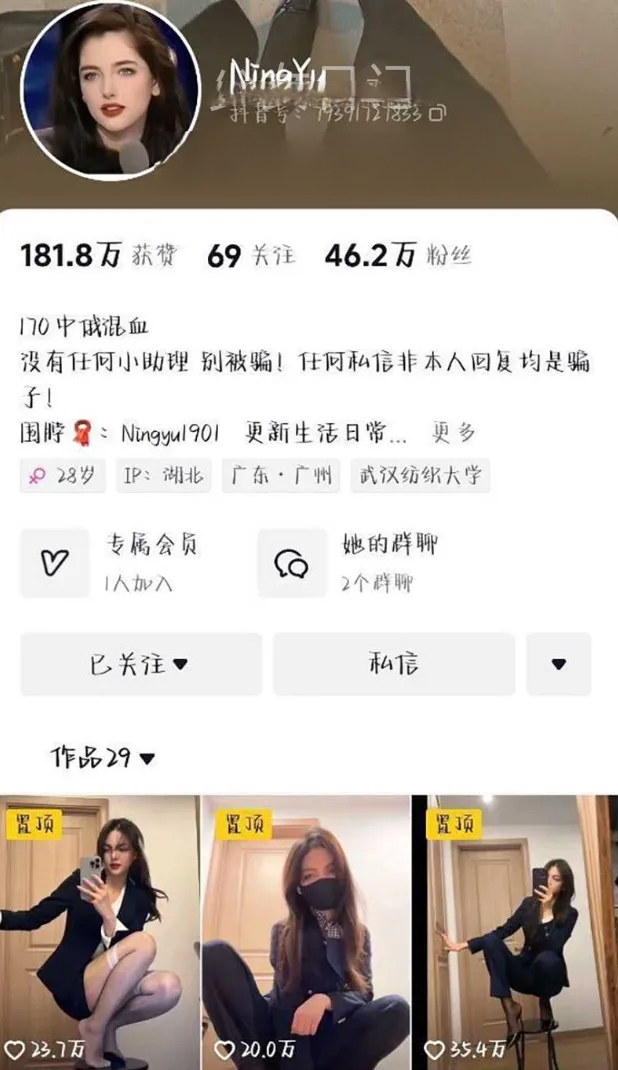Viewport: 618px width, 1070px height.
Task: Open the 作品29 sort dropdown
Action: click(x=103, y=757)
